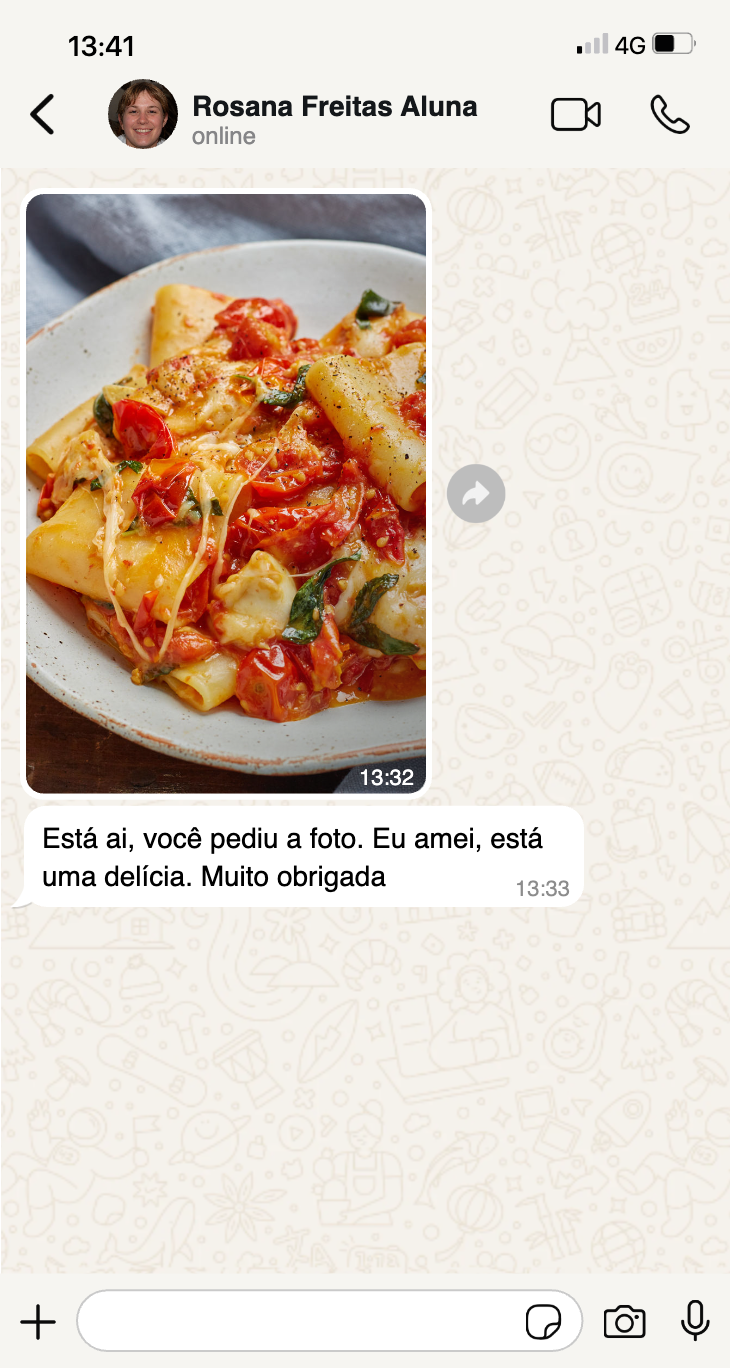Open the camera to take a photo
The image size is (730, 1368).
tap(625, 1322)
